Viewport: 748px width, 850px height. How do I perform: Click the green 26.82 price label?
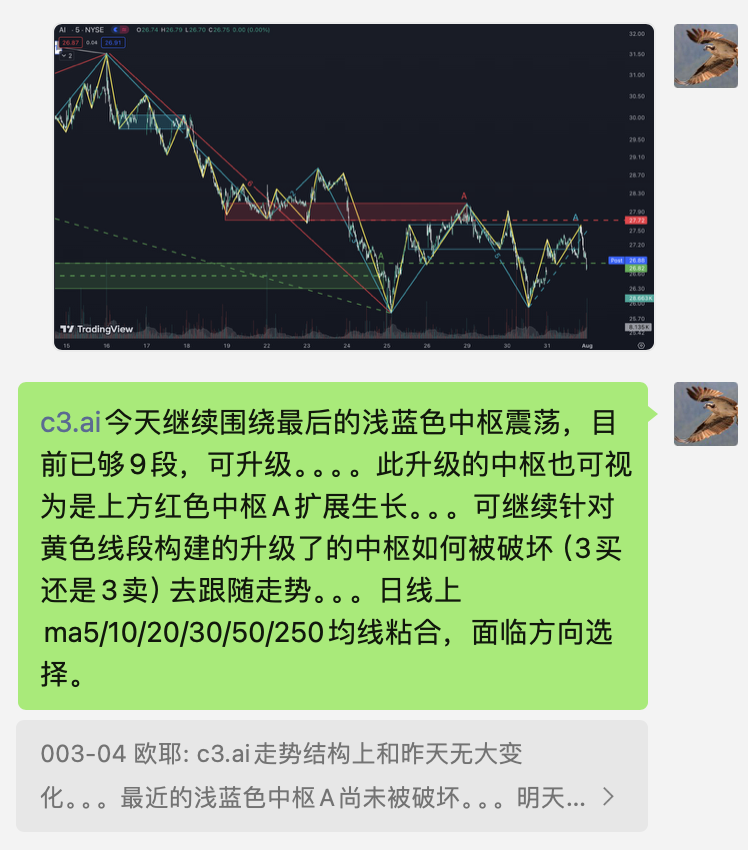click(636, 268)
